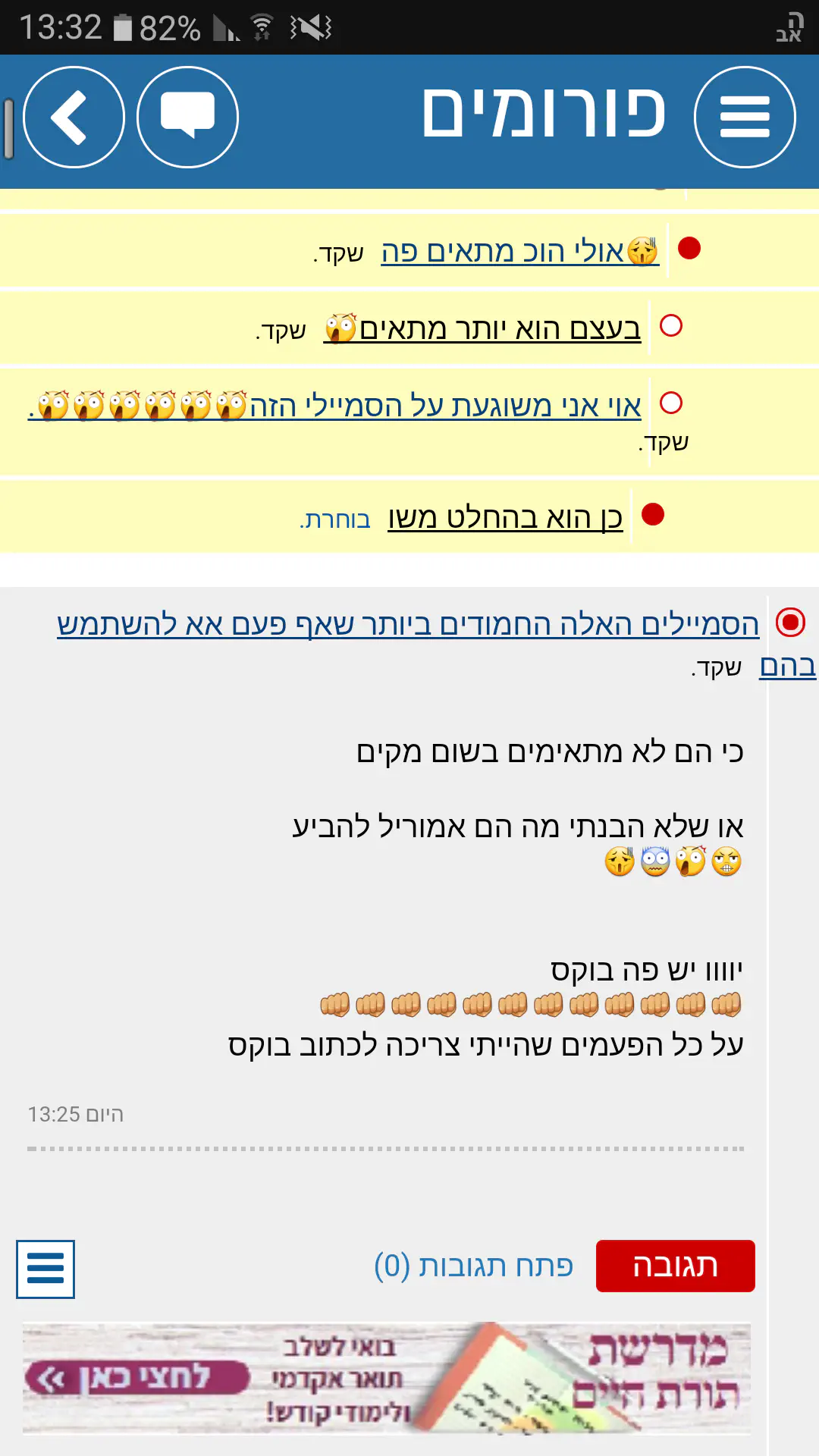Go back with the arrow icon
Screen dimensions: 819x1456
pyautogui.click(x=74, y=117)
